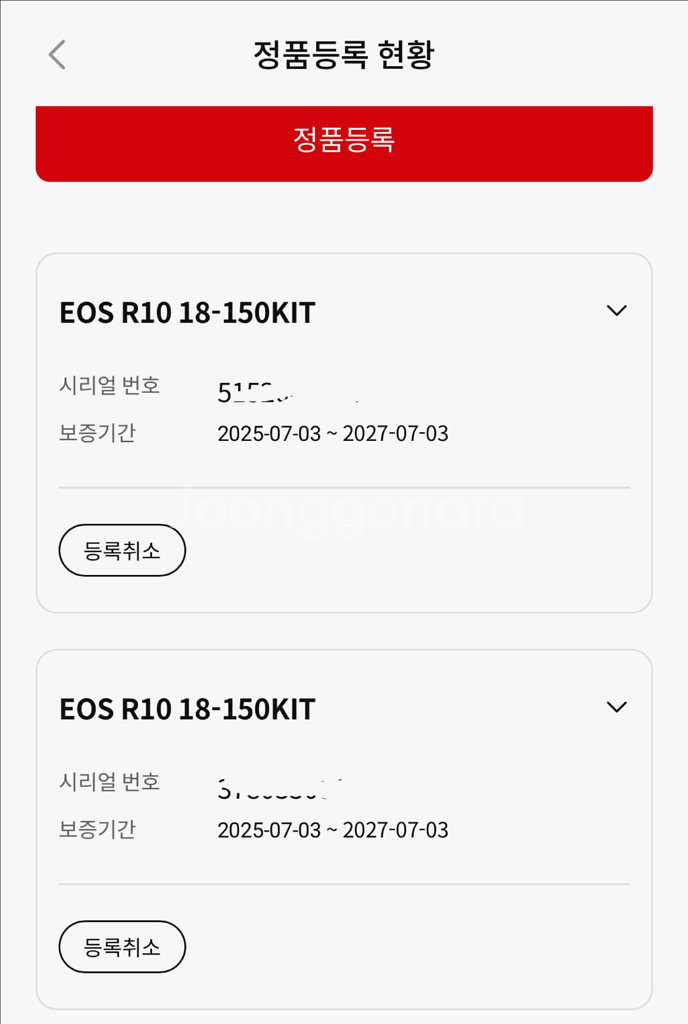The width and height of the screenshot is (688, 1024).
Task: Expand the EOS R10 card with serial 515
Action: click(617, 311)
